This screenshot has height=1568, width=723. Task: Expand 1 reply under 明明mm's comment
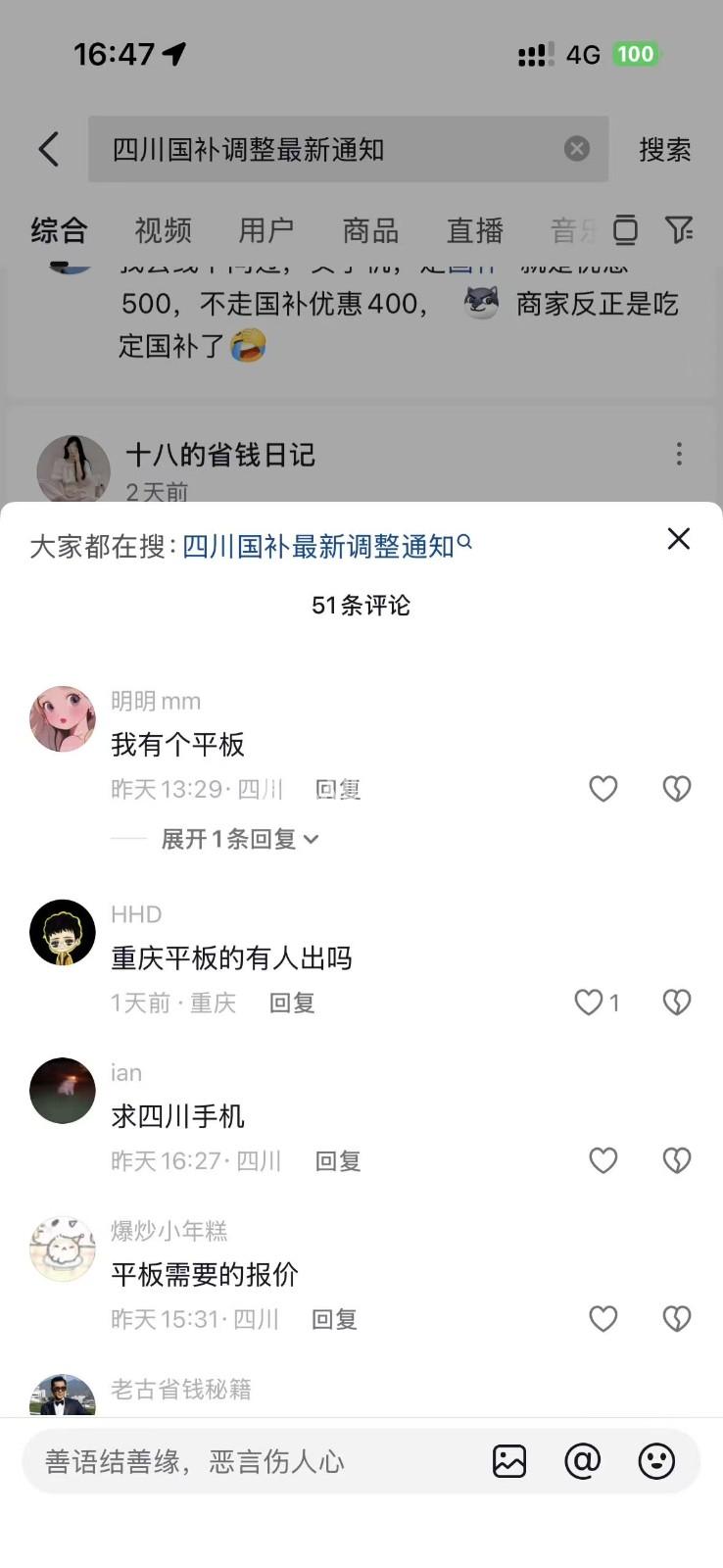(x=239, y=839)
